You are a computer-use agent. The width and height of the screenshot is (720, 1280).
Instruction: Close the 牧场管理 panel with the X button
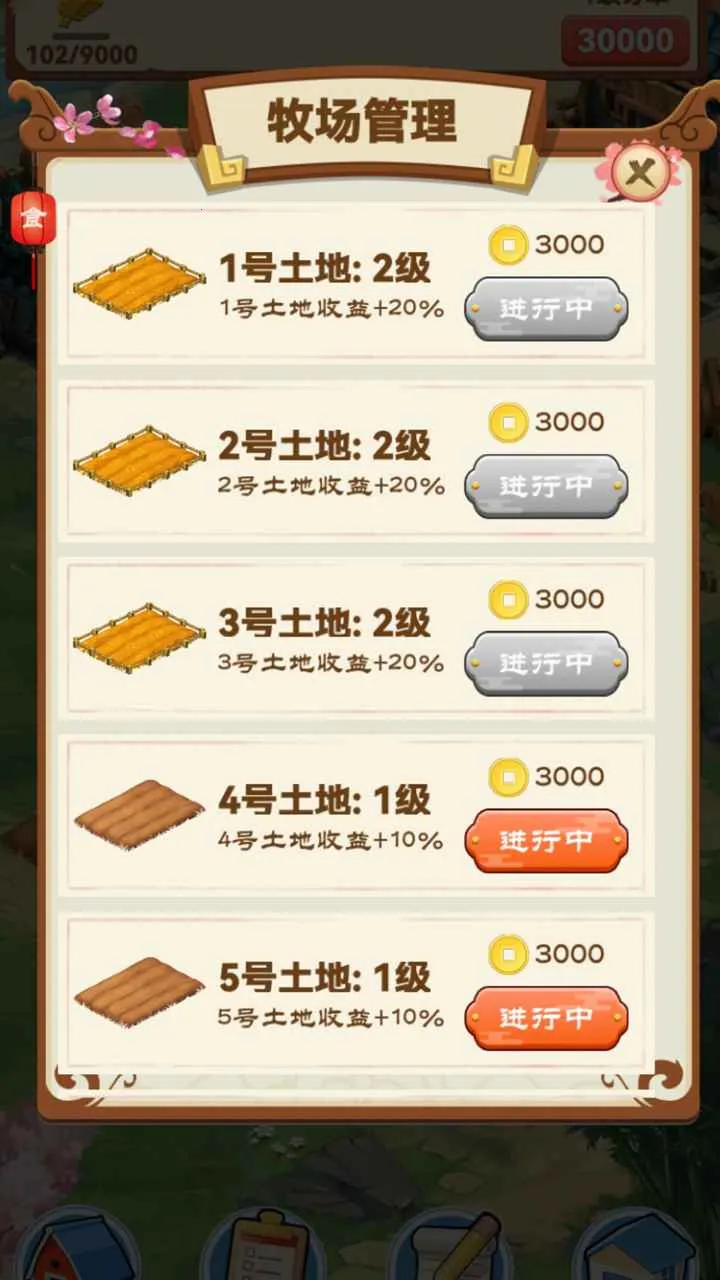pos(641,172)
